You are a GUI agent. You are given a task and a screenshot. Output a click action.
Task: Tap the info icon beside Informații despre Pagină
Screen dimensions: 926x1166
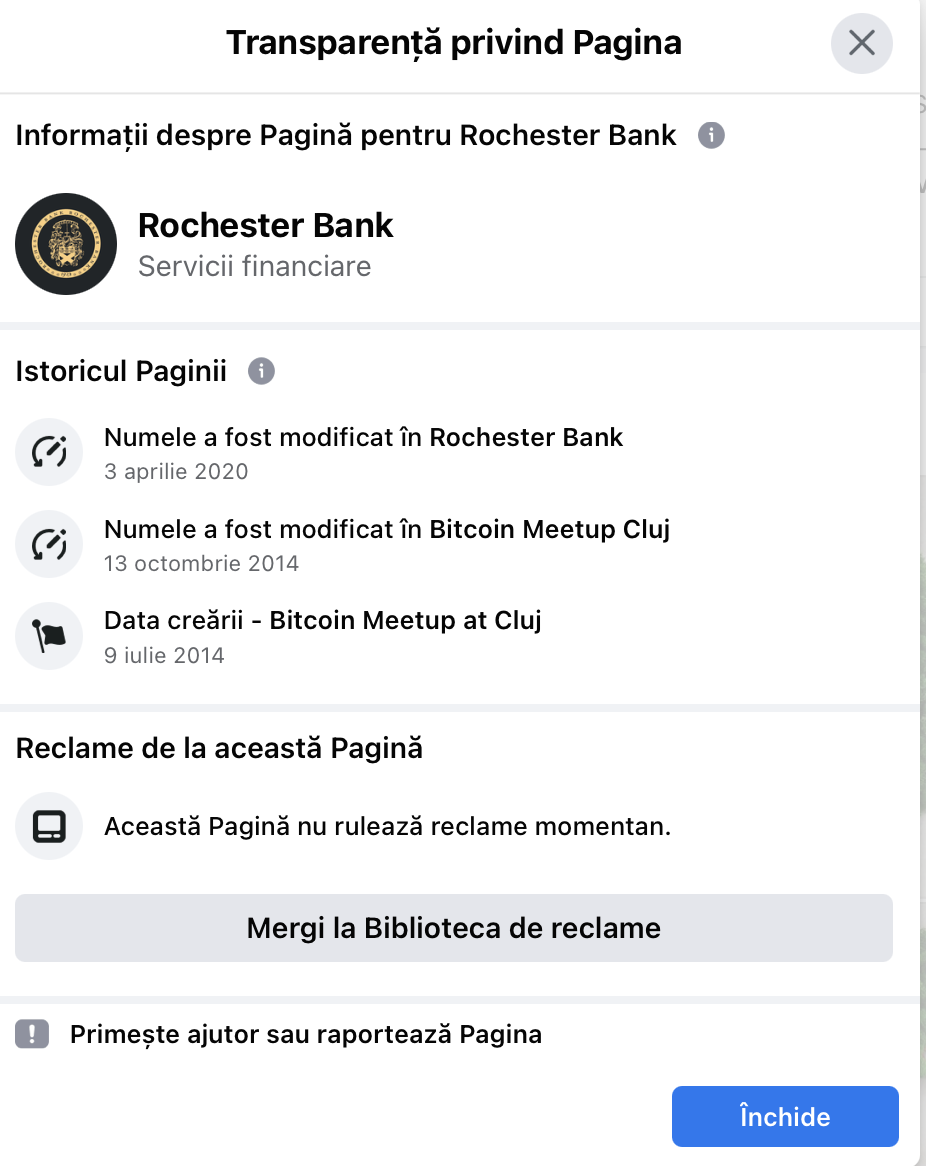click(x=711, y=135)
